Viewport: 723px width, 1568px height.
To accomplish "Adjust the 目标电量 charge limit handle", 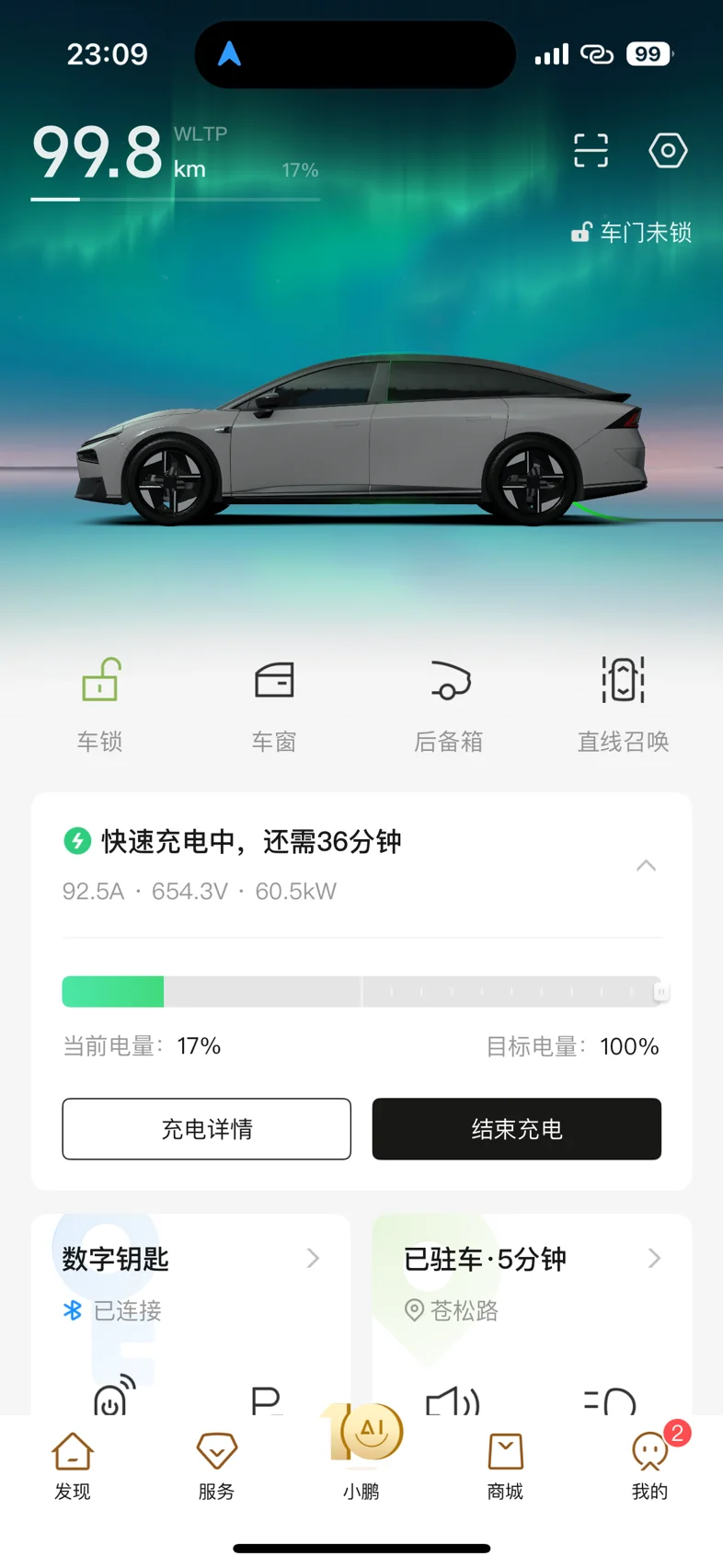I will [x=660, y=991].
